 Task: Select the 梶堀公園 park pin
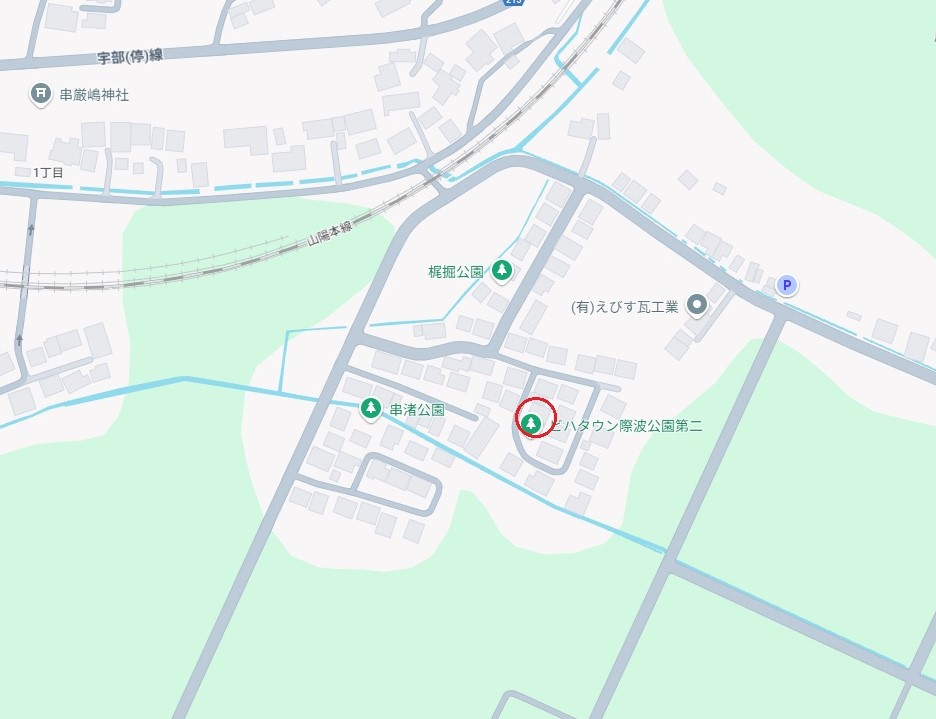(502, 270)
